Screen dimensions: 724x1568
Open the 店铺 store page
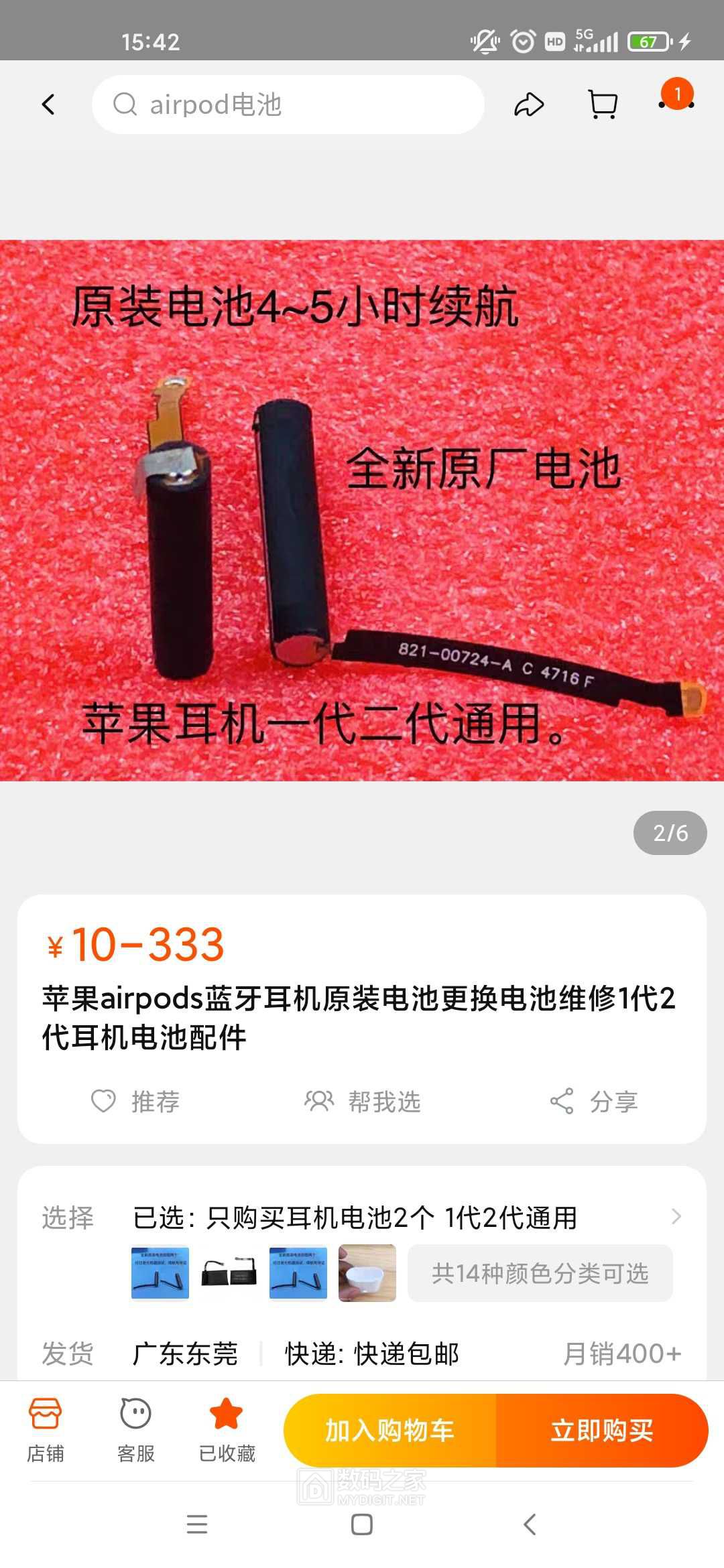(x=46, y=1430)
